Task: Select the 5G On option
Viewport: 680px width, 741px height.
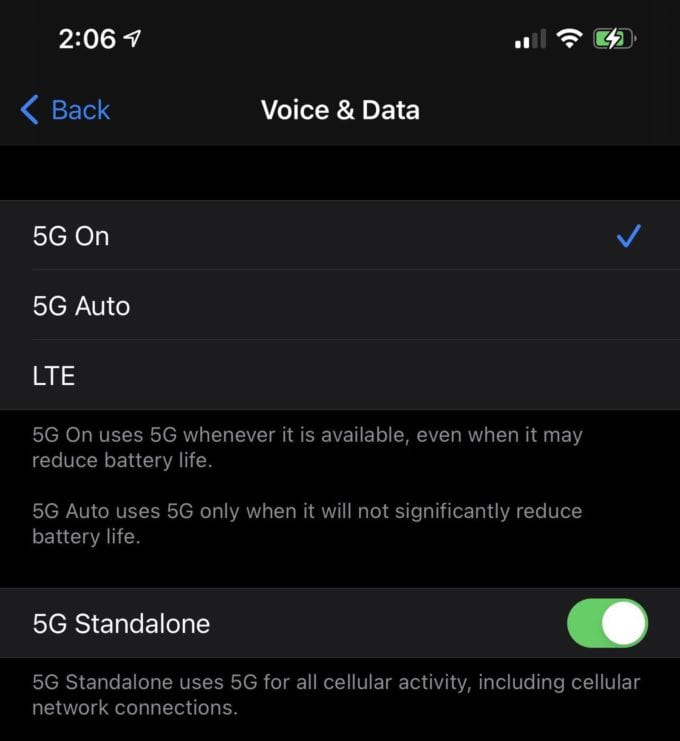Action: 340,236
